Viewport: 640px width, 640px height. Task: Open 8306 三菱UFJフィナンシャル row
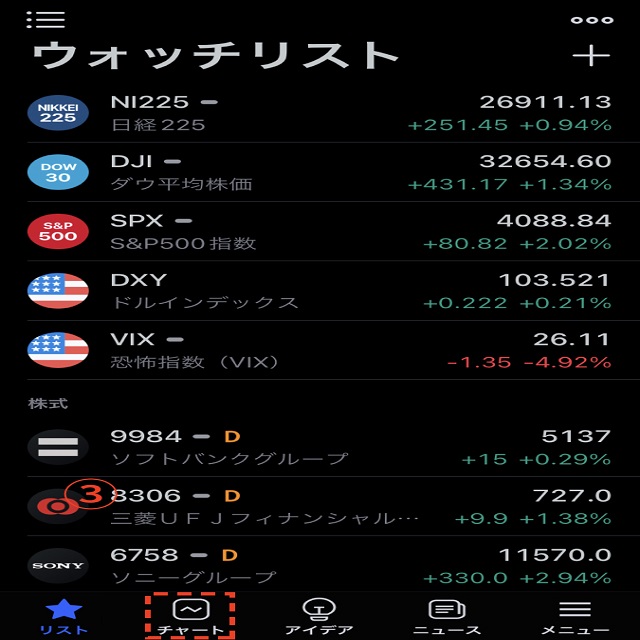tap(320, 506)
